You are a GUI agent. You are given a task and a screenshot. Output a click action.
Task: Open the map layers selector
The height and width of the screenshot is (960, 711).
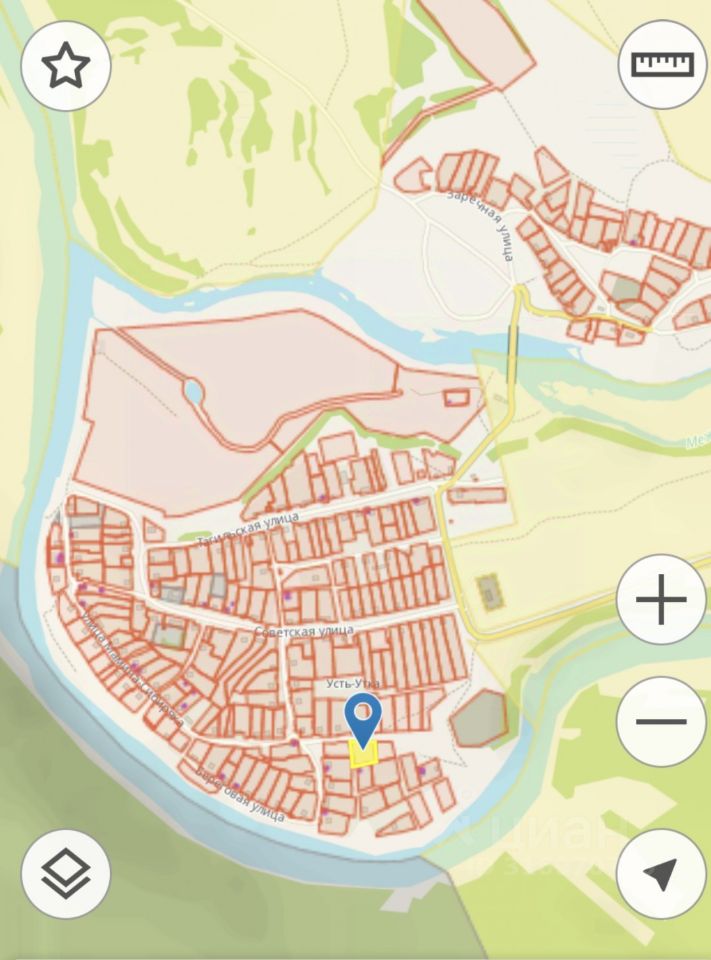click(x=66, y=873)
